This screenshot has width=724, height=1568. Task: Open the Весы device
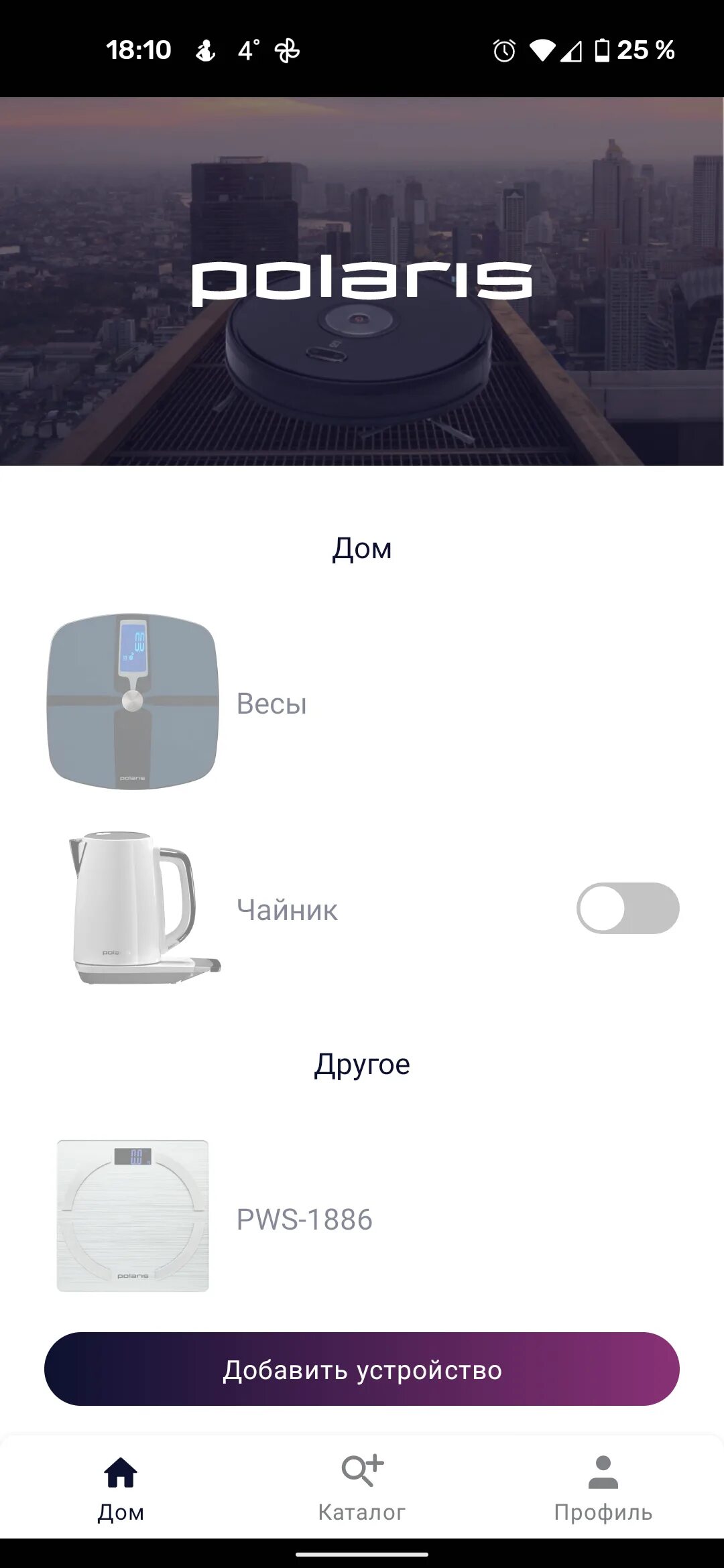(x=271, y=704)
